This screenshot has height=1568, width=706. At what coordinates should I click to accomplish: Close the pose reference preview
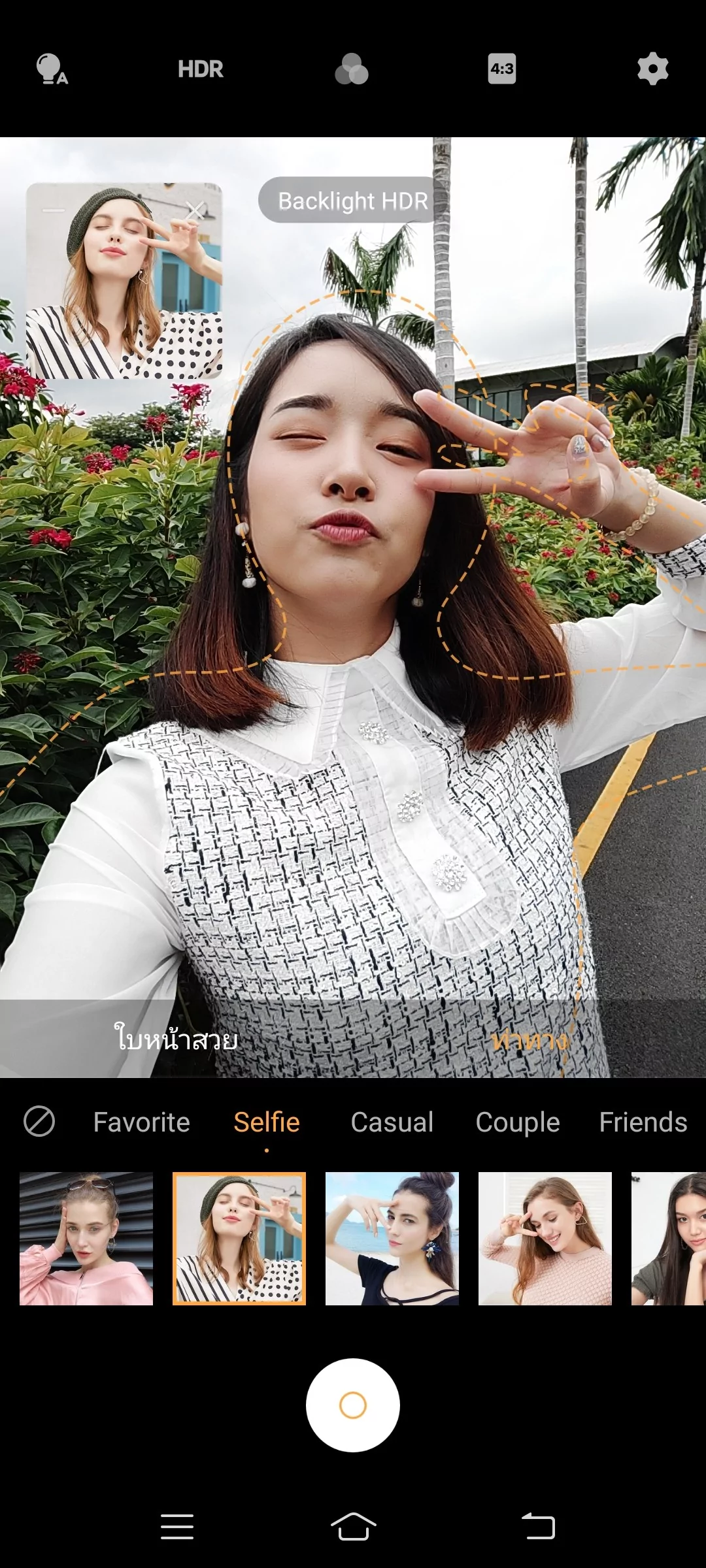click(195, 210)
